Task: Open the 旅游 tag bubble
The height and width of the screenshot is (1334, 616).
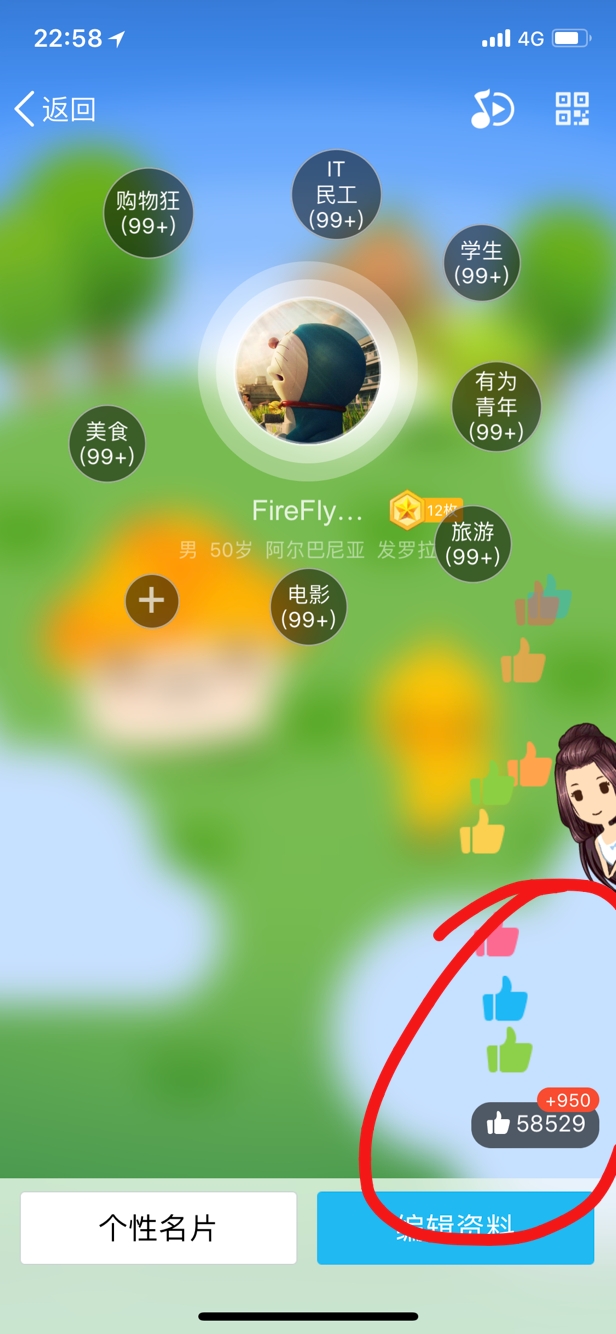Action: [x=473, y=544]
